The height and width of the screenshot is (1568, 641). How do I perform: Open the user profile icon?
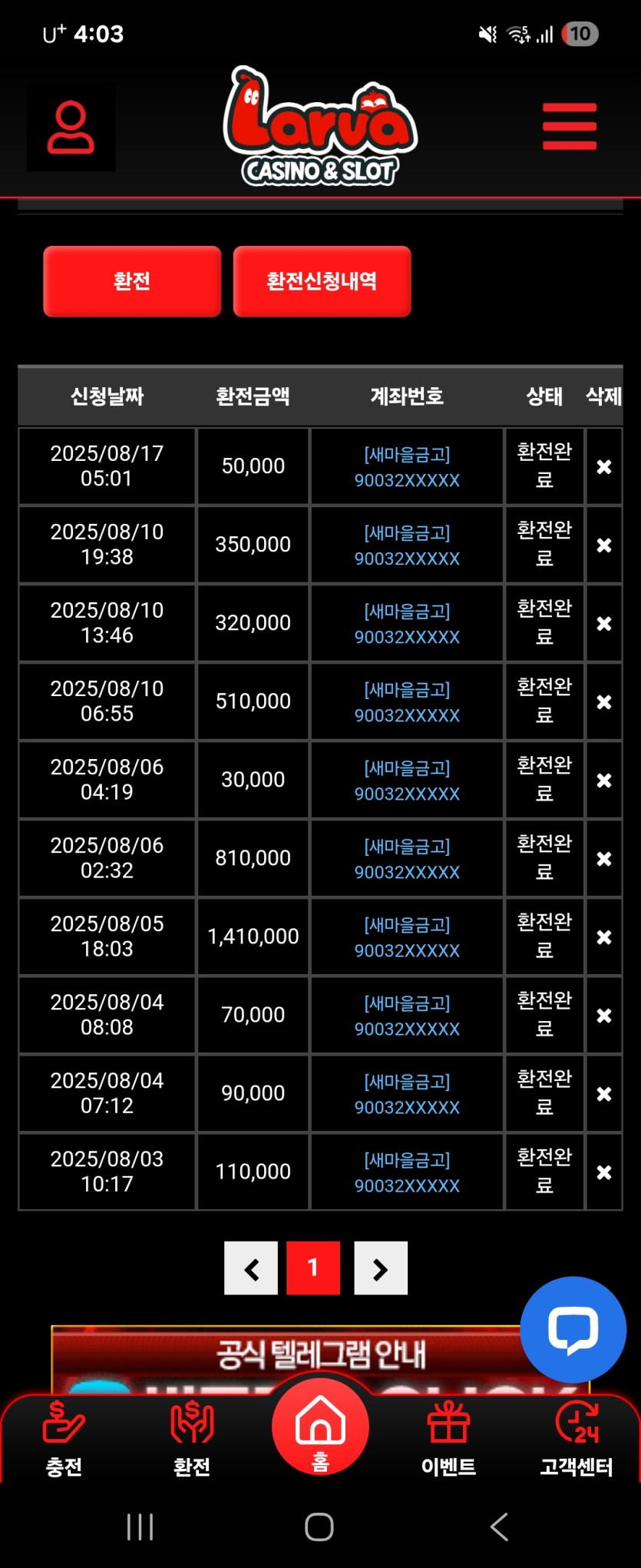pos(71,128)
